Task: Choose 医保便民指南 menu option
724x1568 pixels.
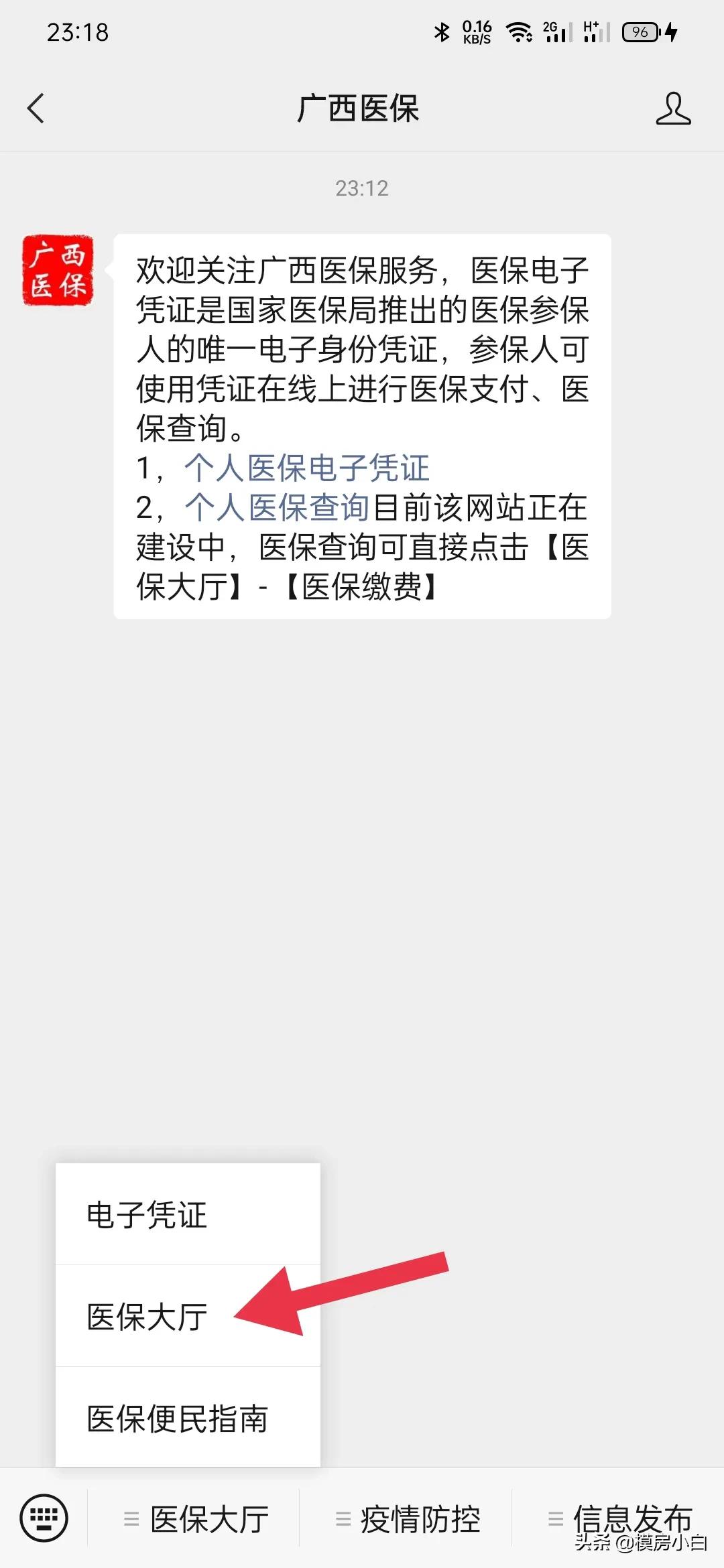Action: 178,1417
